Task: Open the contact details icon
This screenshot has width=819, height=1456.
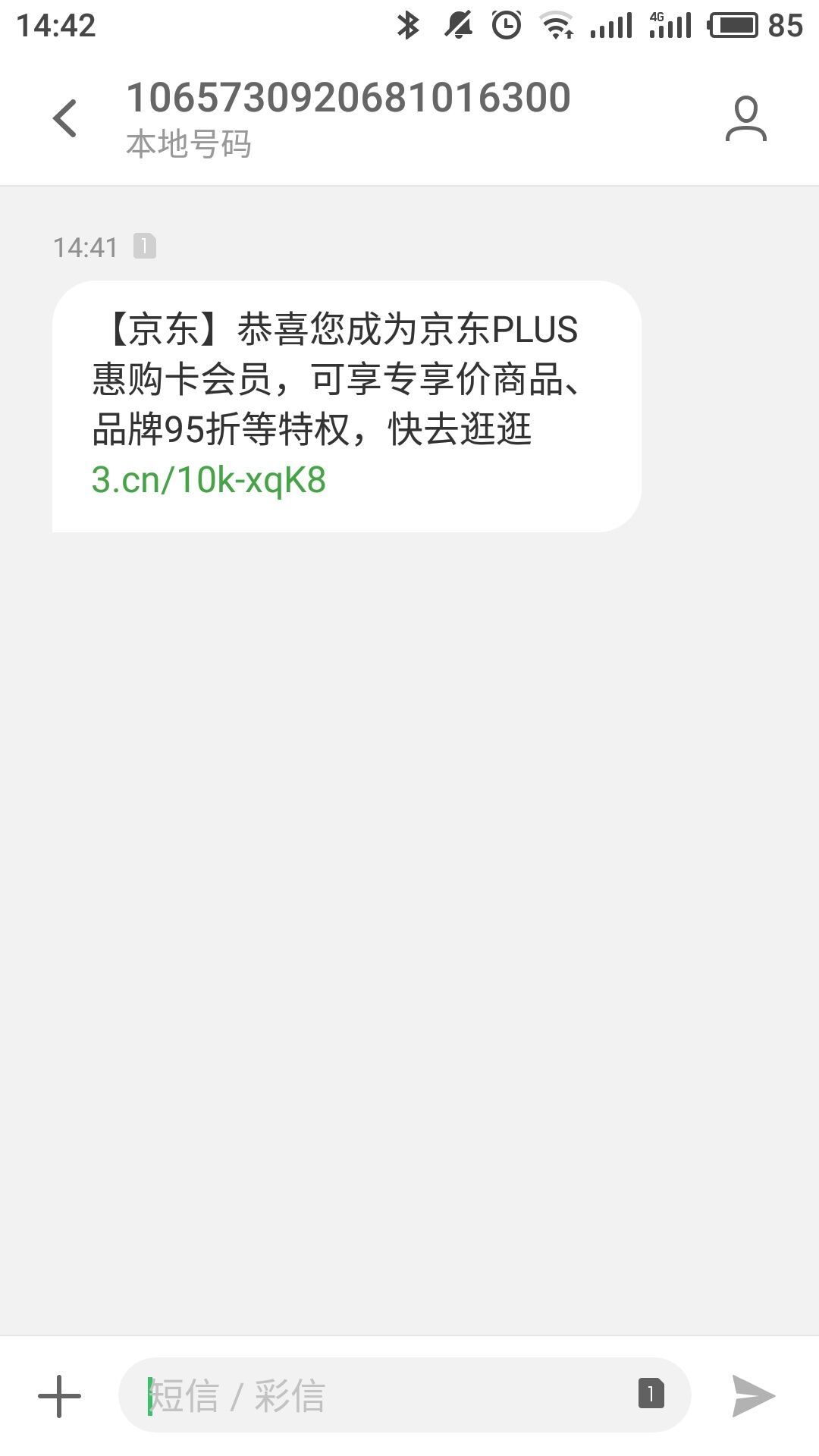Action: coord(745,118)
